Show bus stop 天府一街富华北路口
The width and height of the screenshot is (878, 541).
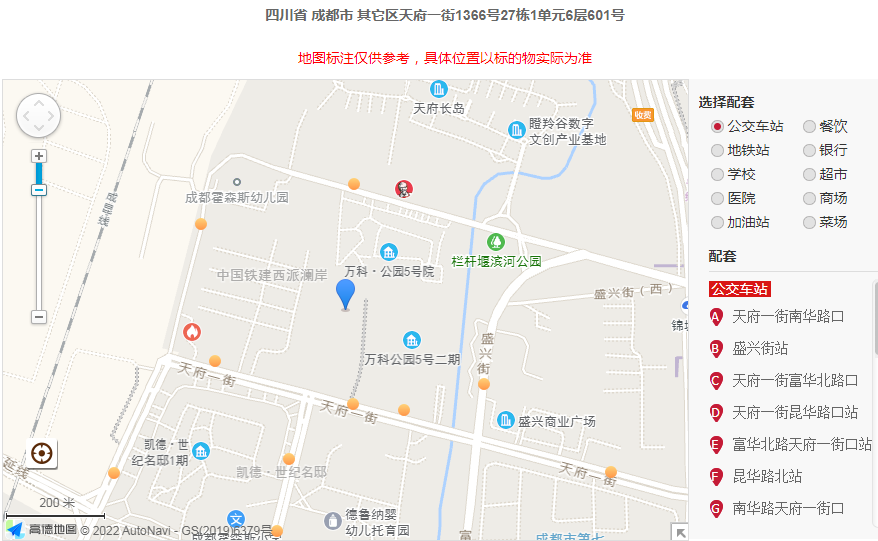pos(795,381)
